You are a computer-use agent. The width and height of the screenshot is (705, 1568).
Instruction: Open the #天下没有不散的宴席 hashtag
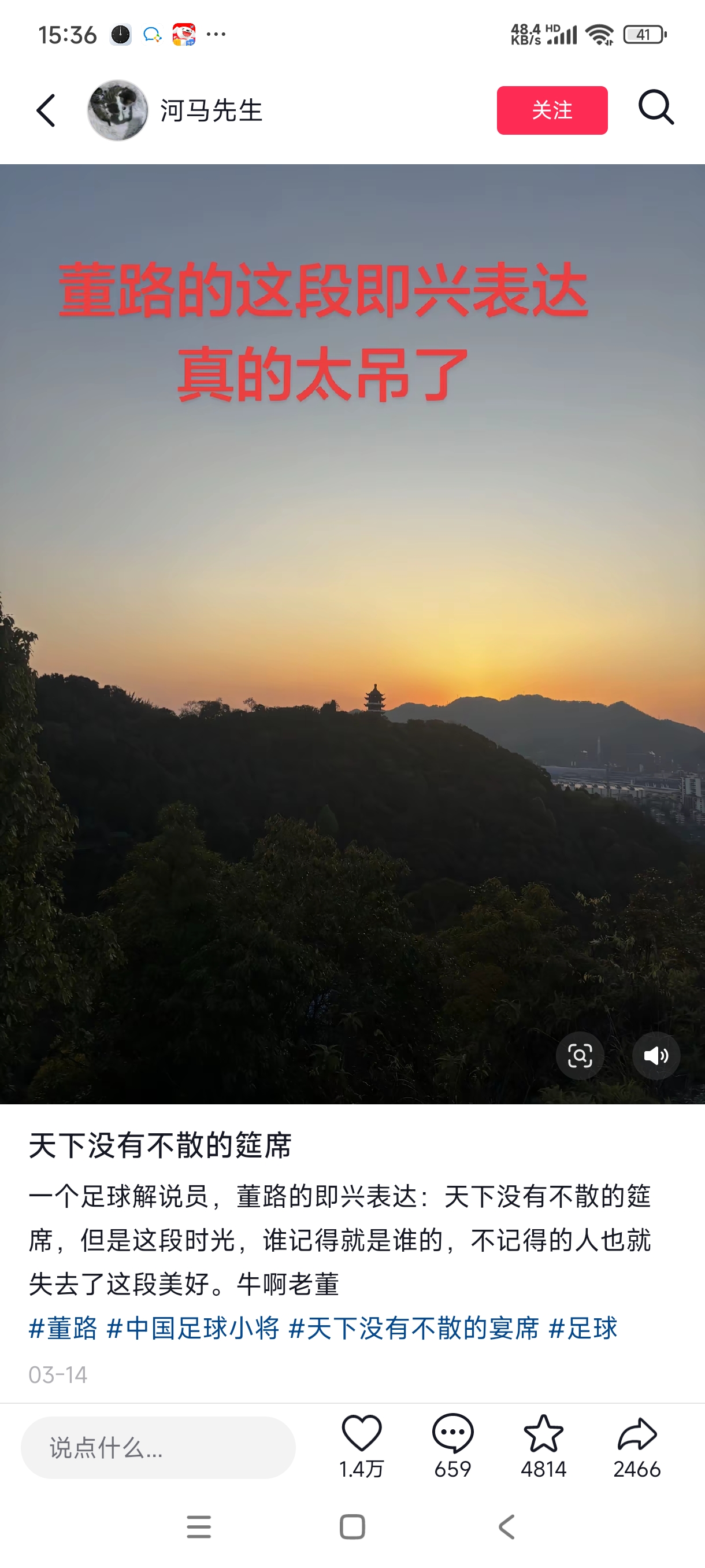click(414, 1328)
